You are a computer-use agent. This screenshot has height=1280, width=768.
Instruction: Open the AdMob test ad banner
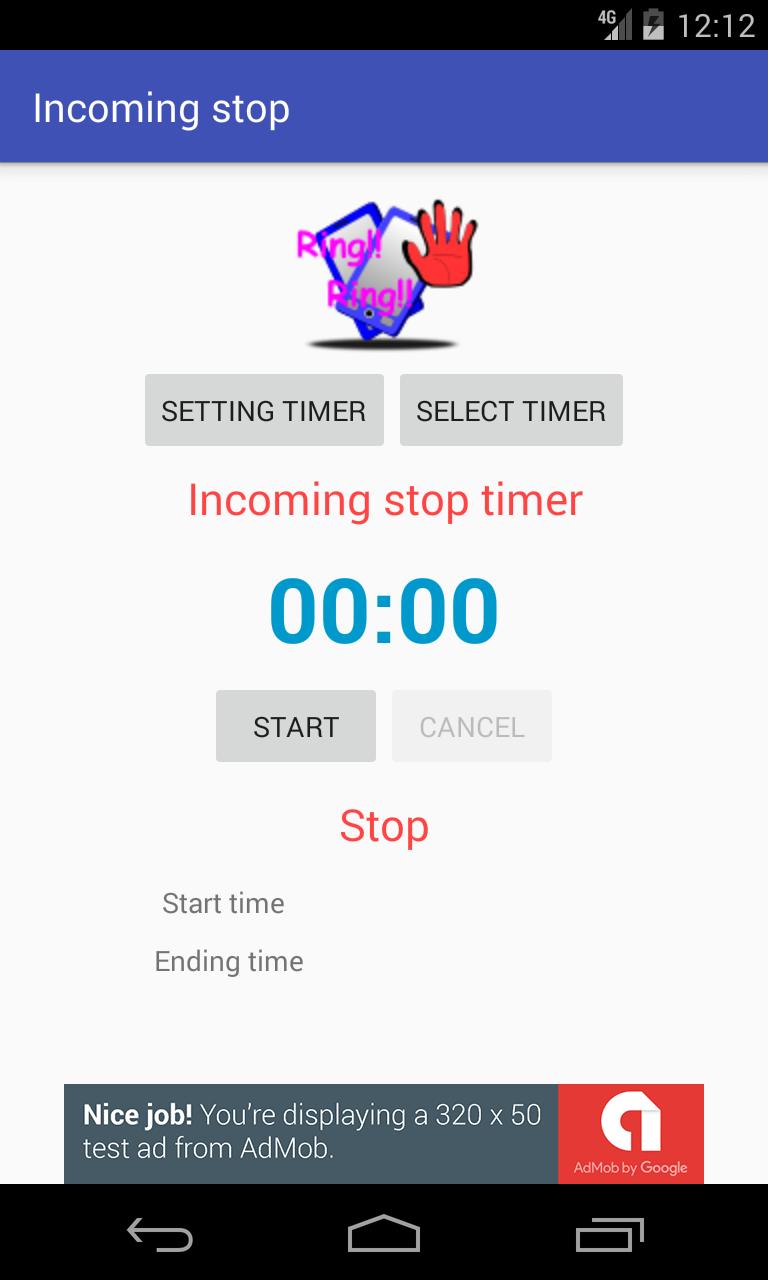(x=384, y=1134)
